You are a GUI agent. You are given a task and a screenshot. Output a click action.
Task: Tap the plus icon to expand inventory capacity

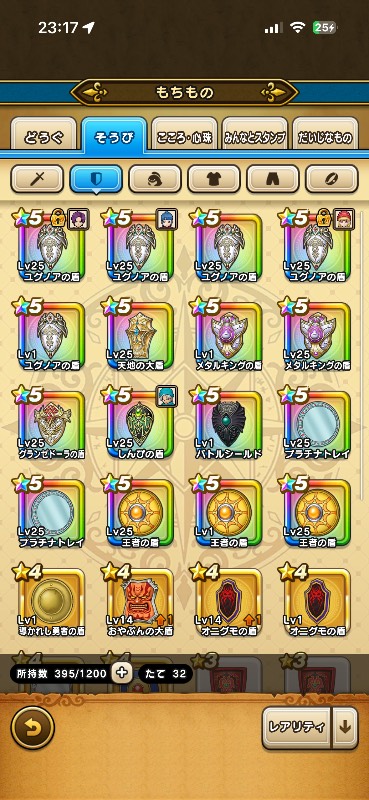121,673
